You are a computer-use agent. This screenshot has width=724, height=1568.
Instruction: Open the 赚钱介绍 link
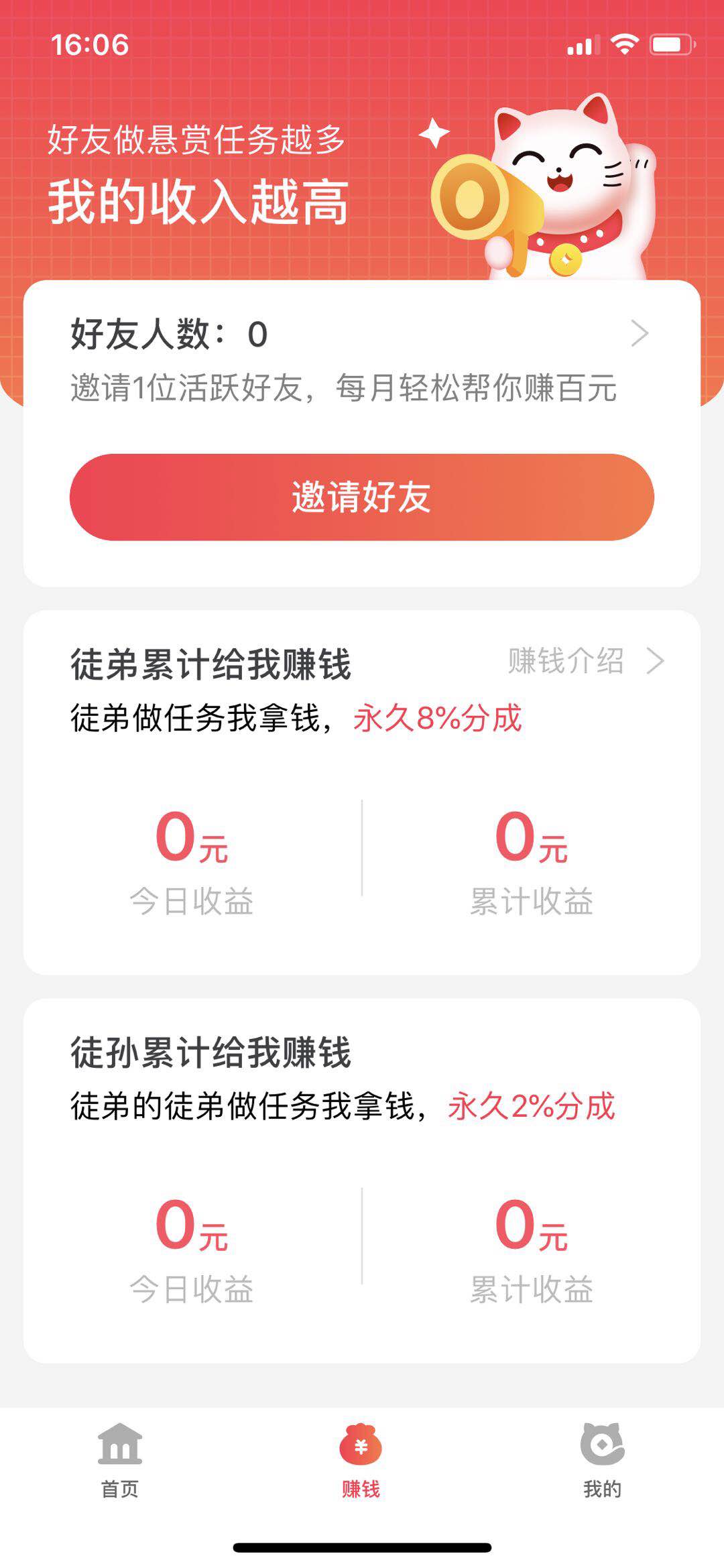click(585, 661)
